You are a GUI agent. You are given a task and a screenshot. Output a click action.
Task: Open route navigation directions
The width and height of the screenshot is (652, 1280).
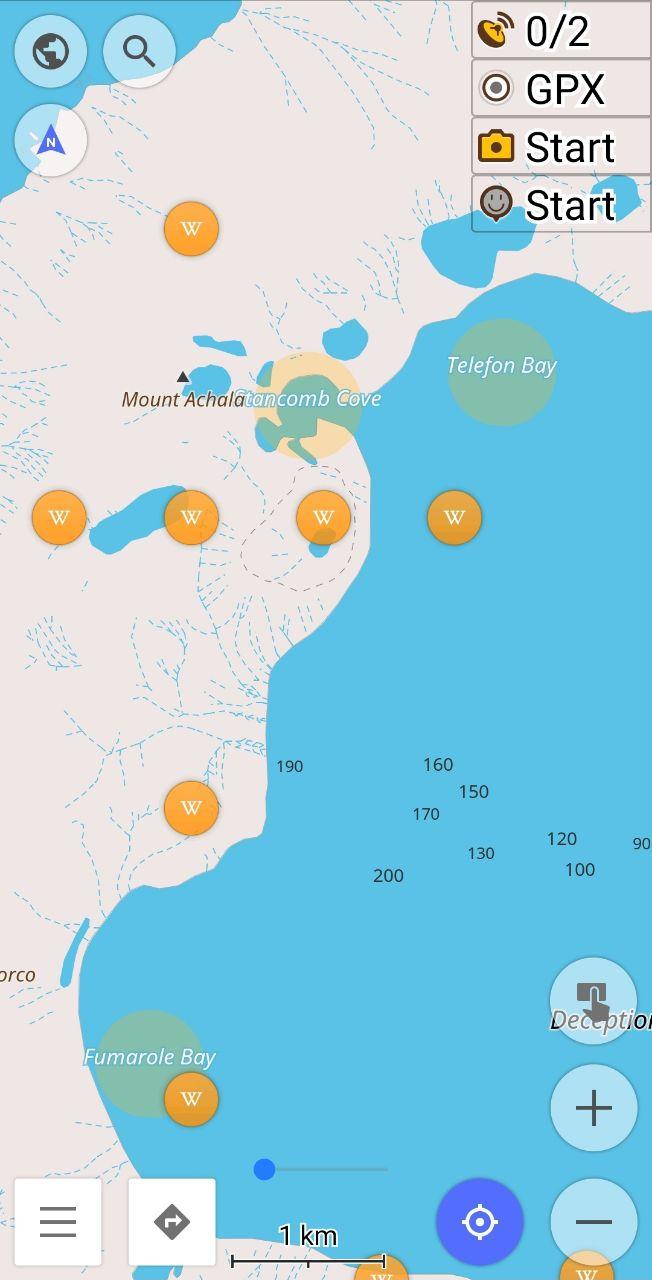[x=172, y=1222]
